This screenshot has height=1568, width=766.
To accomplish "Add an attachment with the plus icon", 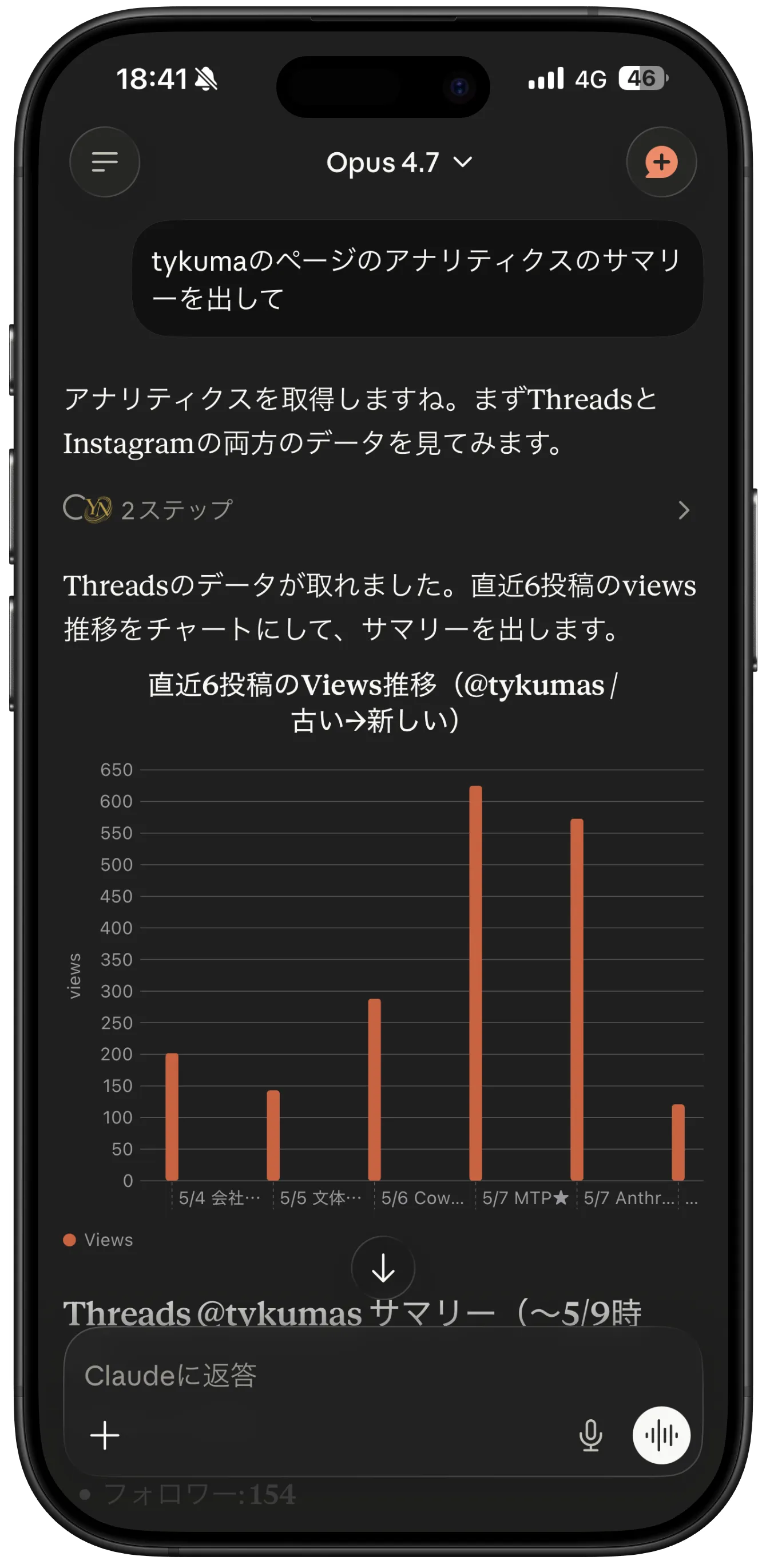I will (x=105, y=1435).
